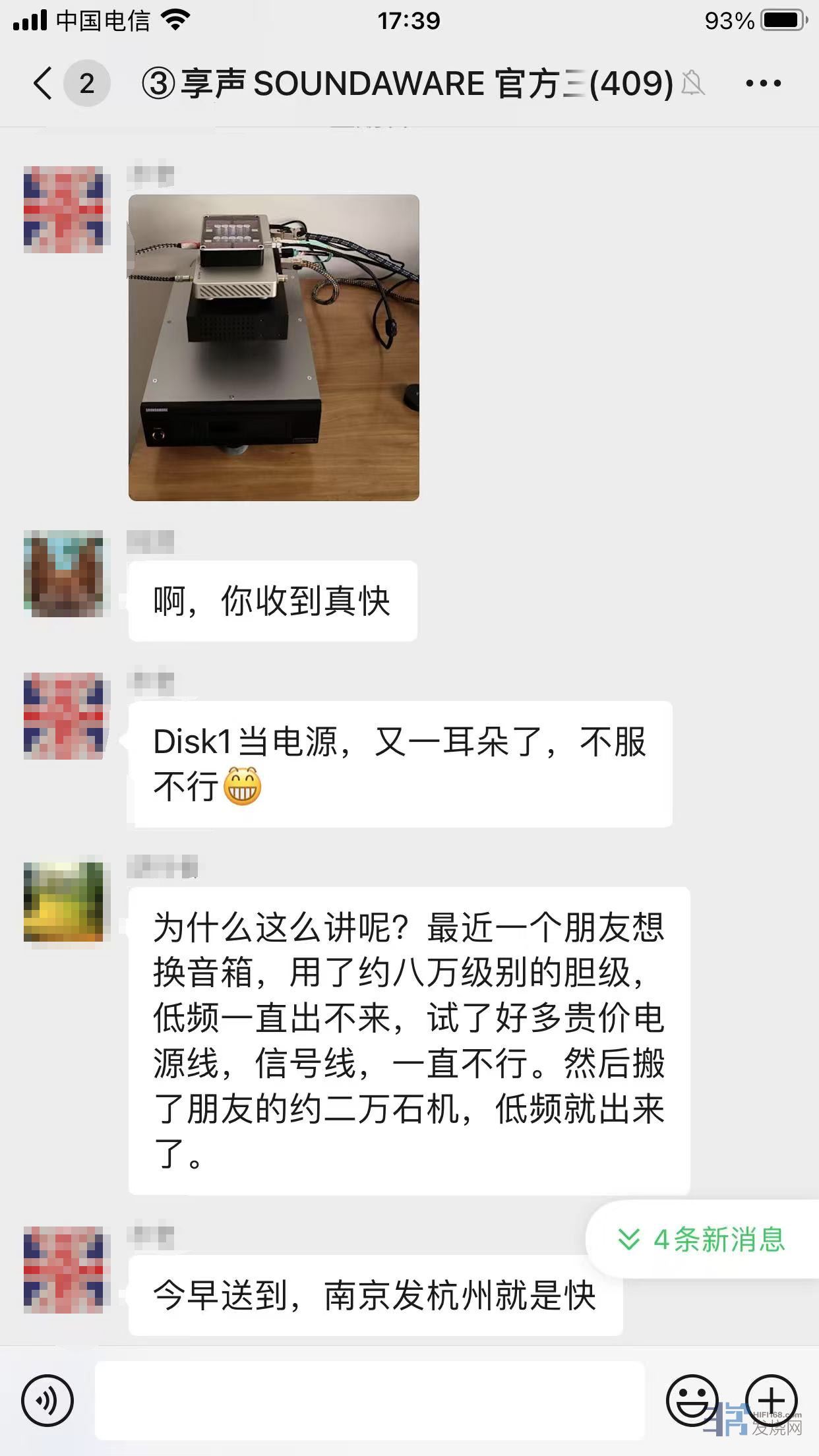Open profile of the dog avatar sender
This screenshot has height=1456, width=819.
(x=63, y=574)
